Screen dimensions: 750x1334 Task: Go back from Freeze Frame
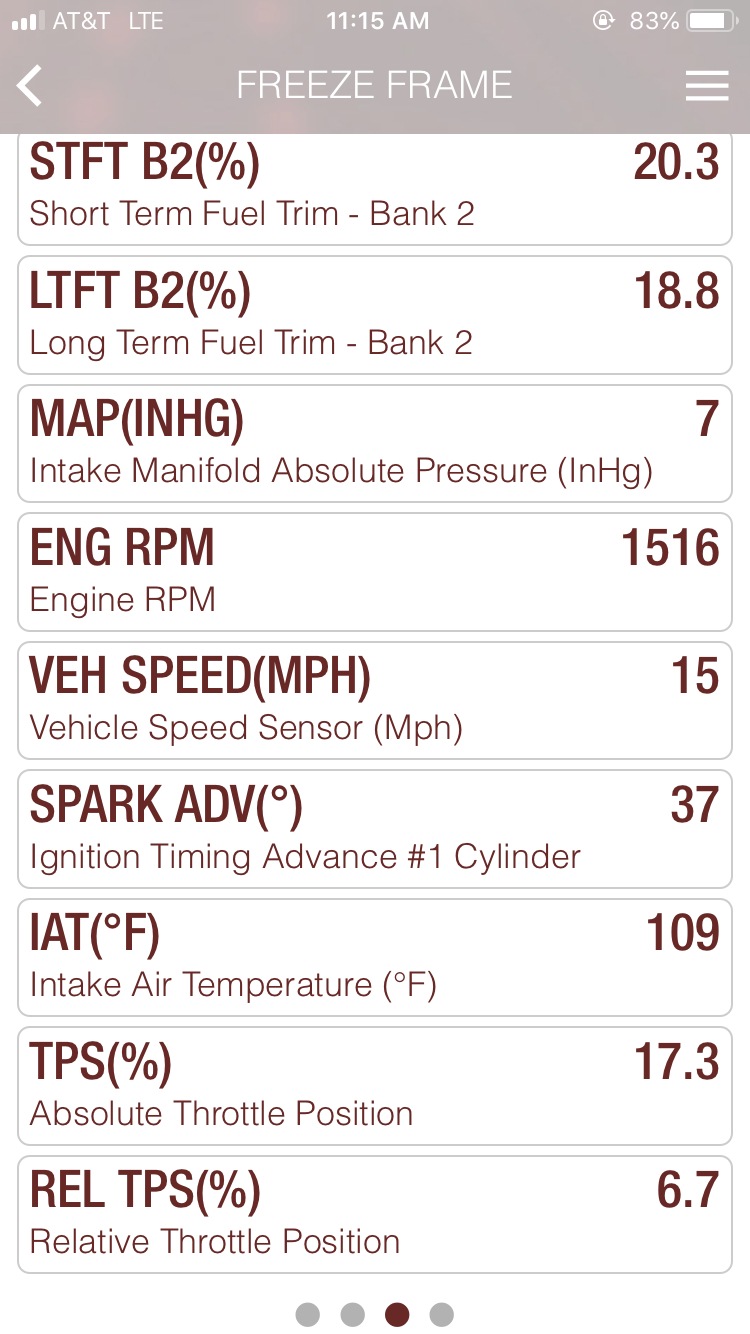tap(30, 86)
